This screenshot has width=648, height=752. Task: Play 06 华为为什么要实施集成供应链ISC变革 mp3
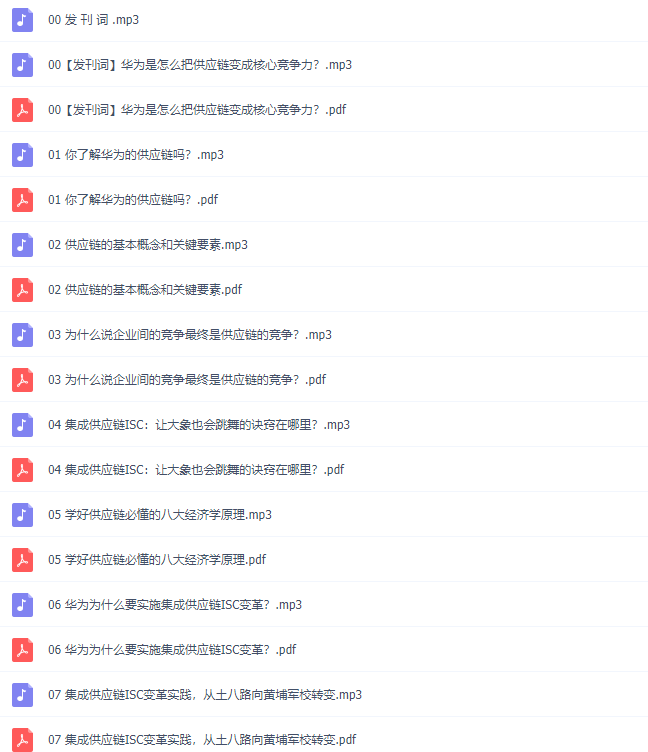[x=174, y=605]
